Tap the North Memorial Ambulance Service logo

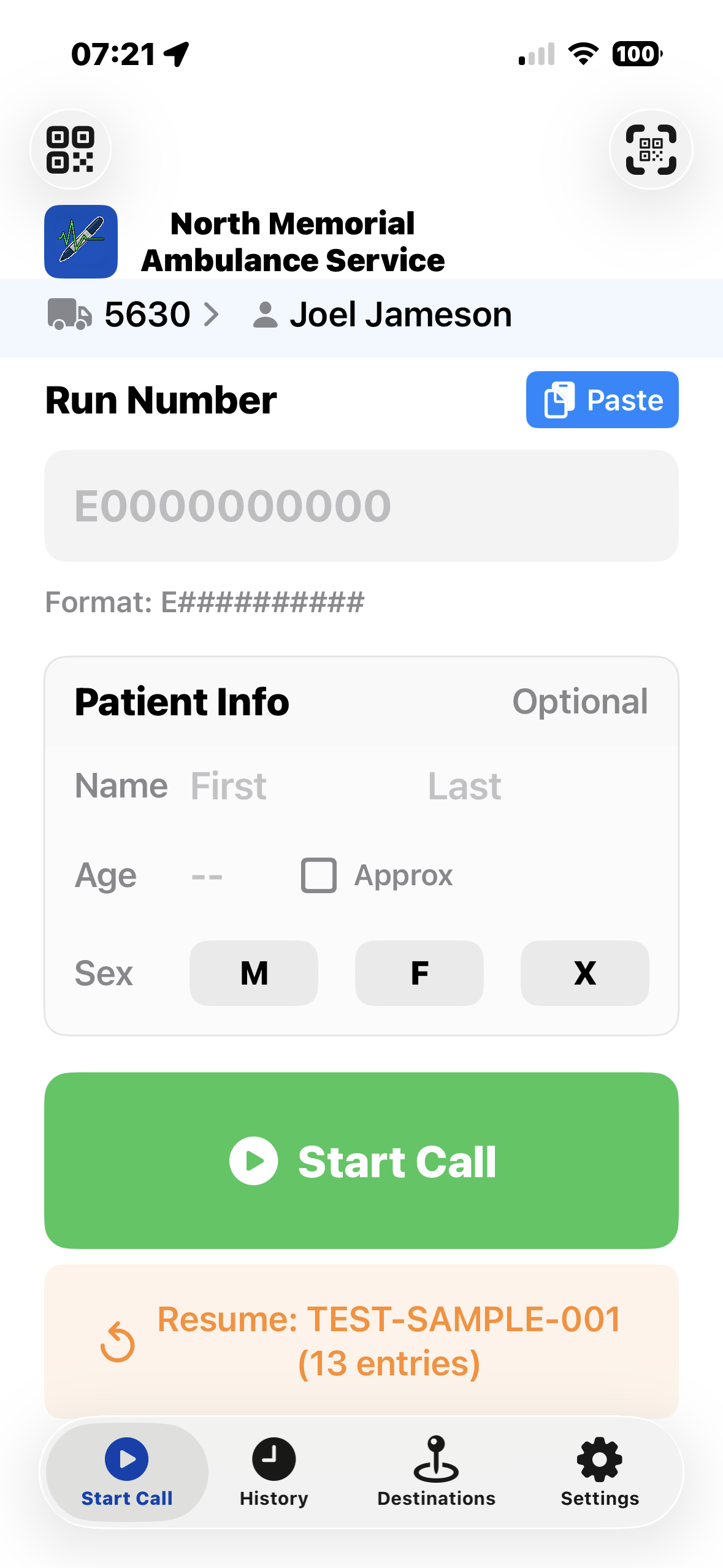[x=81, y=241]
